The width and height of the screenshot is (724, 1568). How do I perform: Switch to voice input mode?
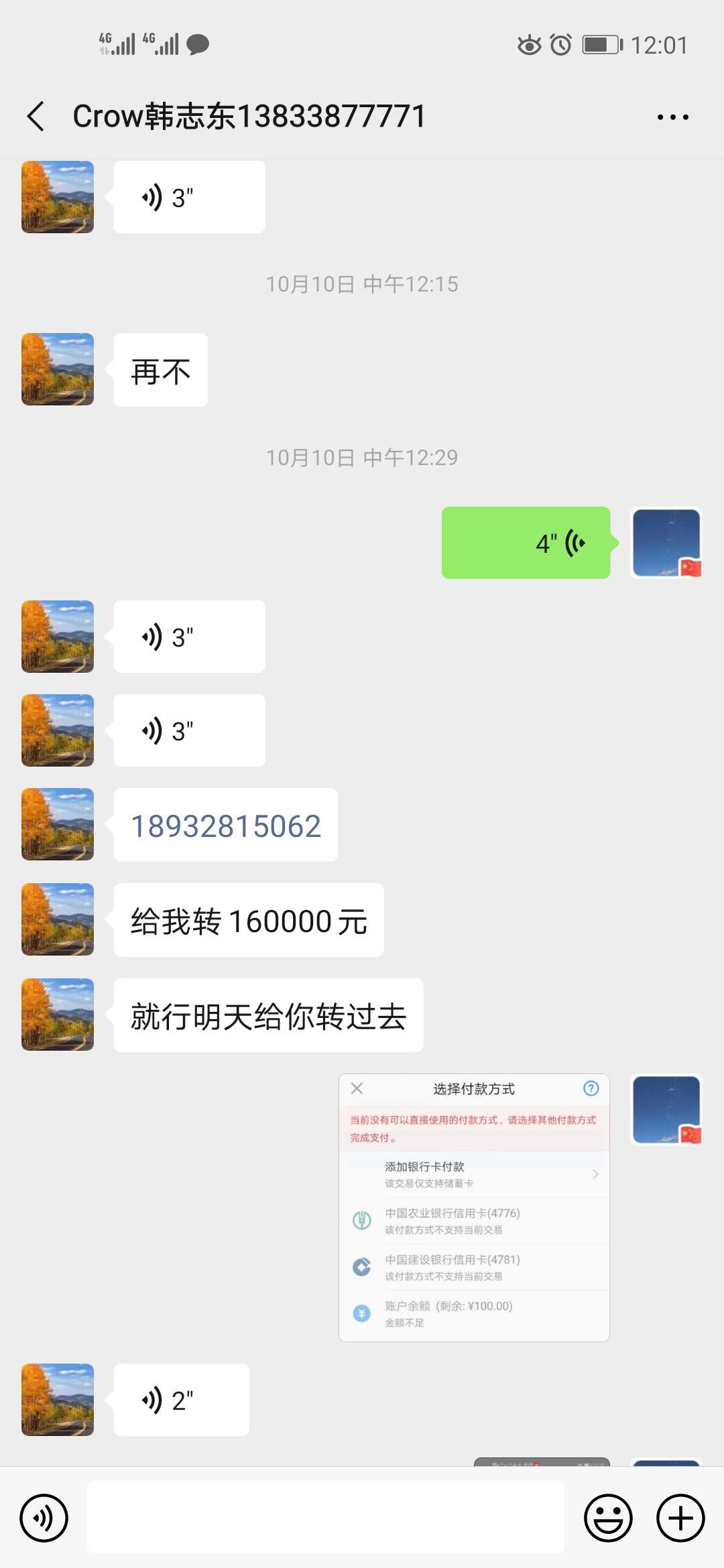tap(44, 1518)
